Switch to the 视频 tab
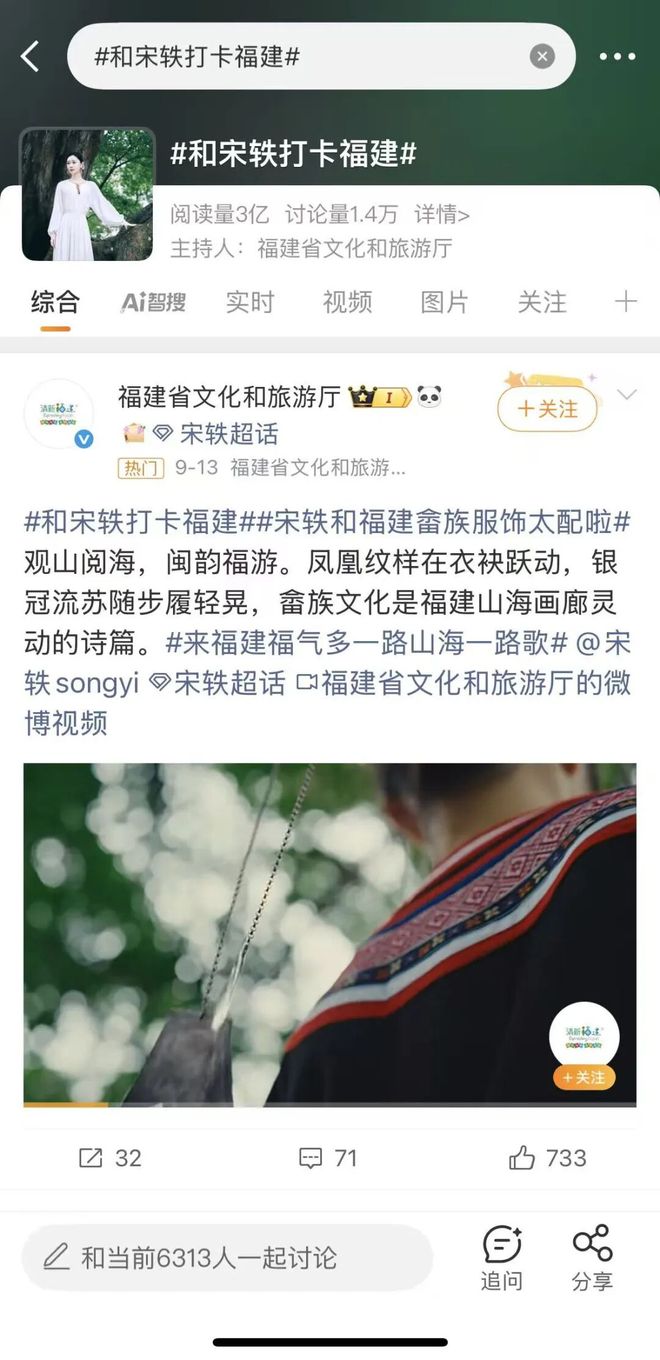 tap(347, 302)
